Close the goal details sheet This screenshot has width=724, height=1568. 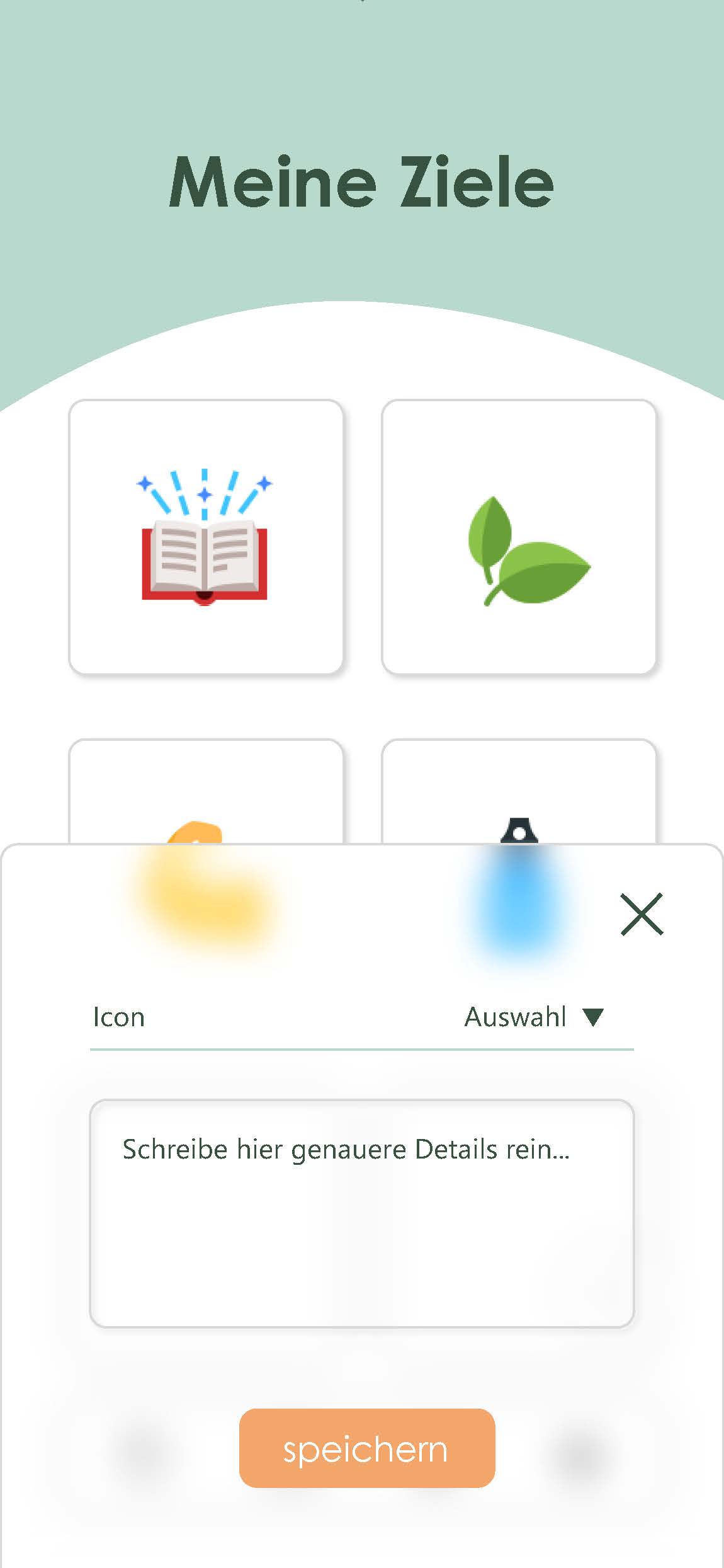(x=642, y=913)
